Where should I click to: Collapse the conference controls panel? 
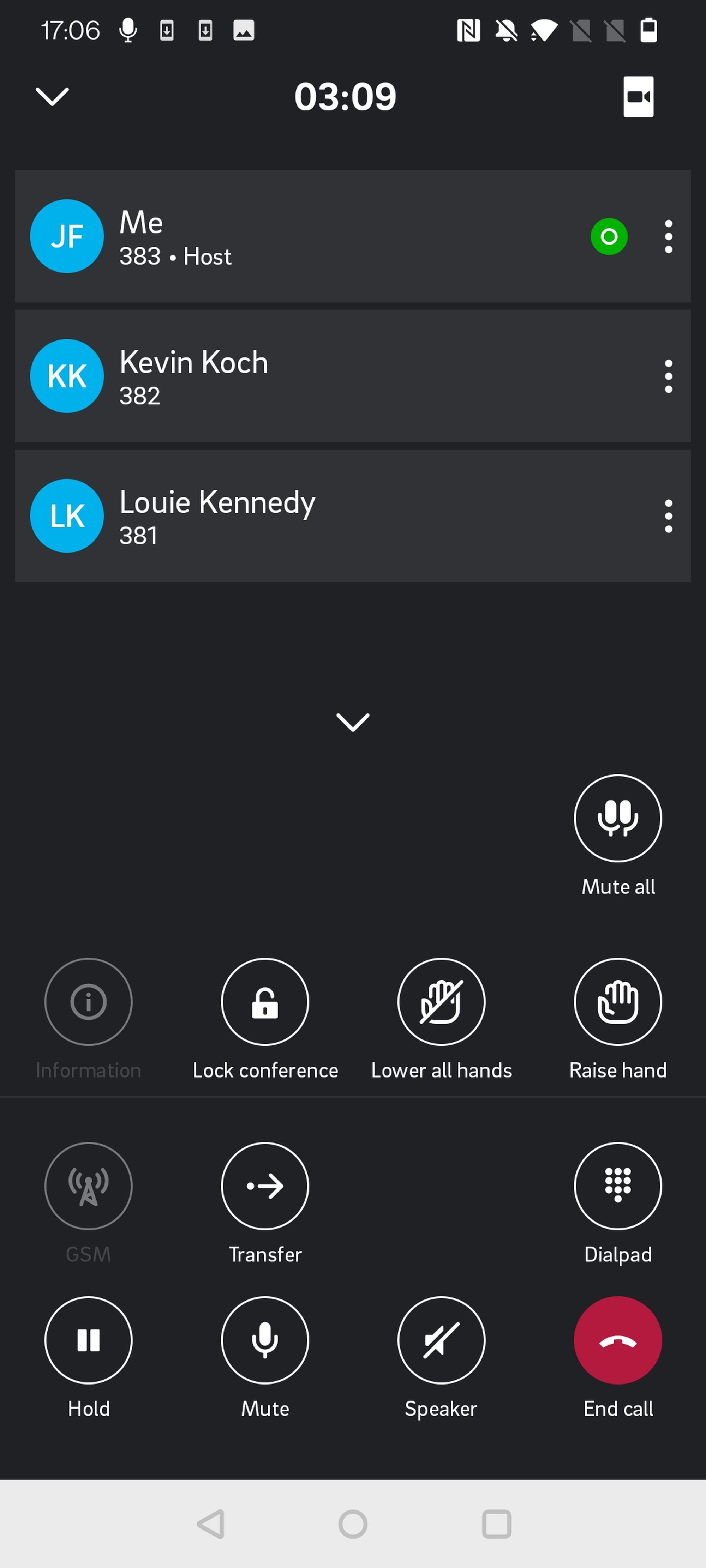353,722
